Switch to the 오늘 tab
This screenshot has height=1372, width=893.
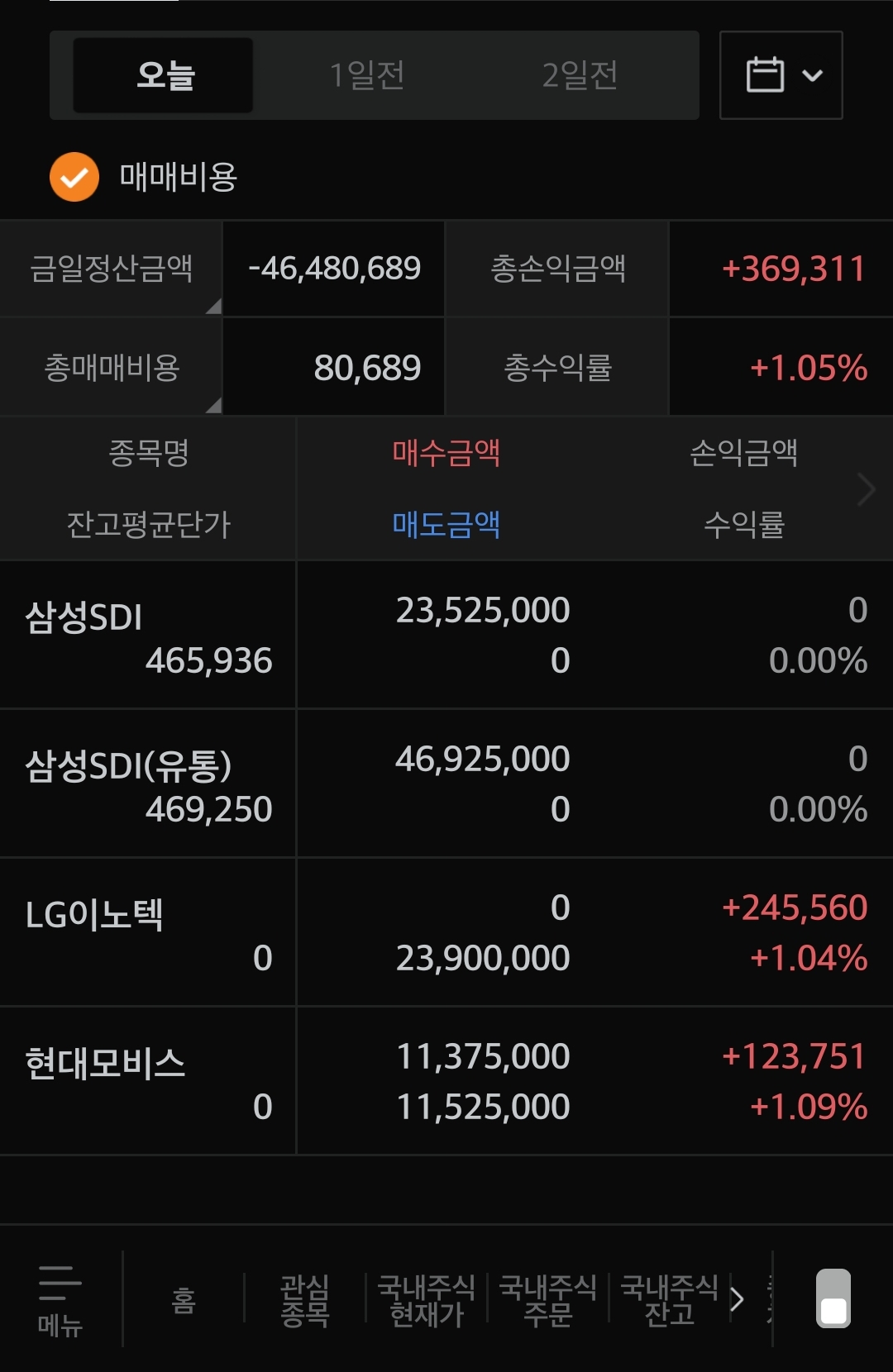point(163,75)
